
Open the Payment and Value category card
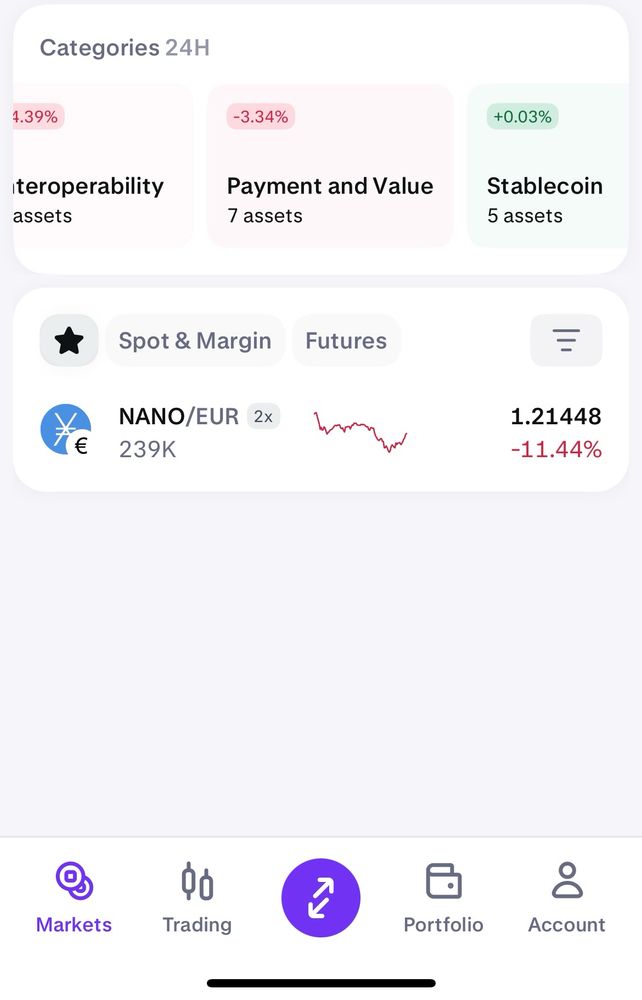click(x=330, y=165)
